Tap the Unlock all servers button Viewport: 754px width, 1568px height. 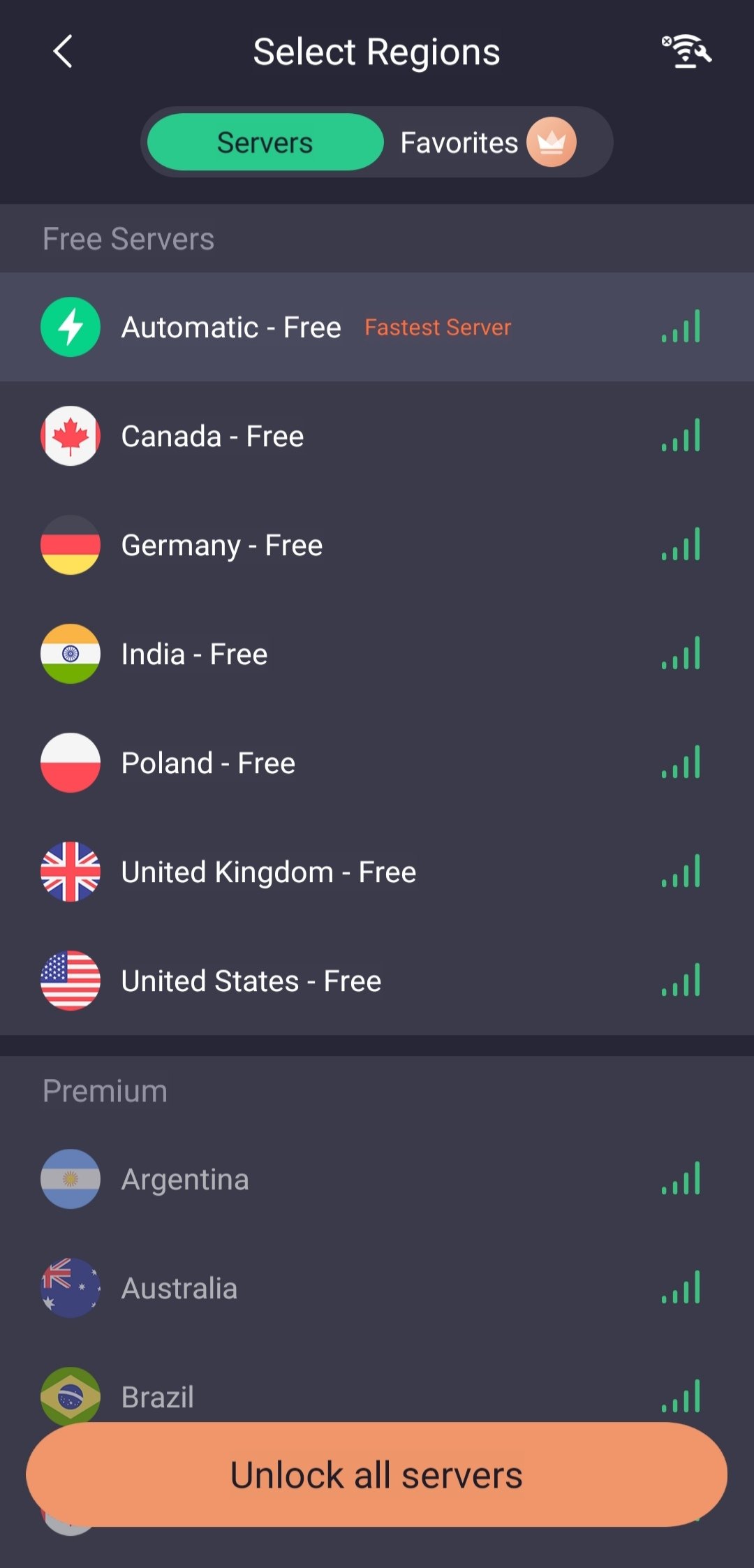click(x=377, y=1474)
